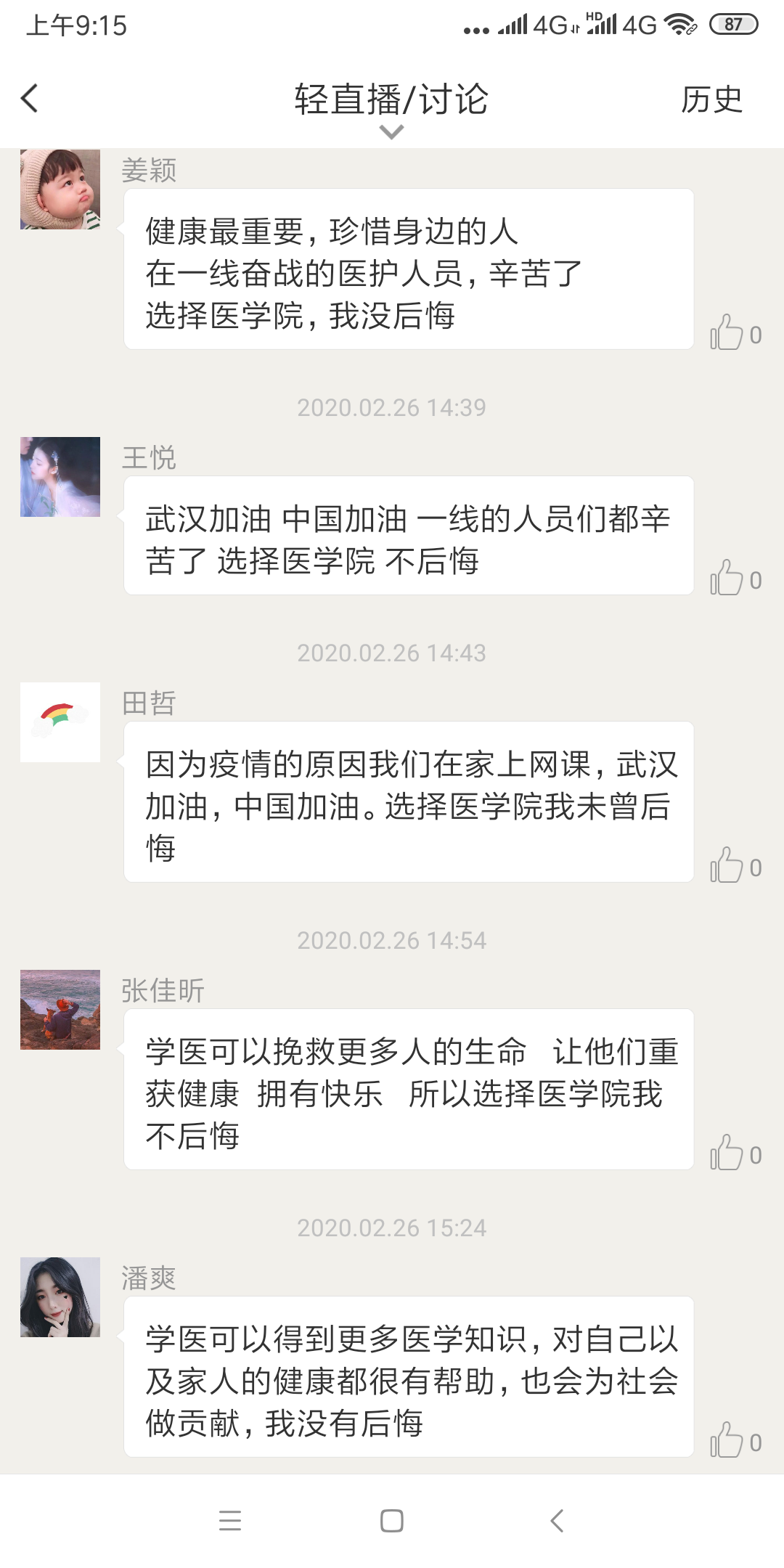
Task: Open recent apps from the navigation bar
Action: click(x=230, y=1521)
